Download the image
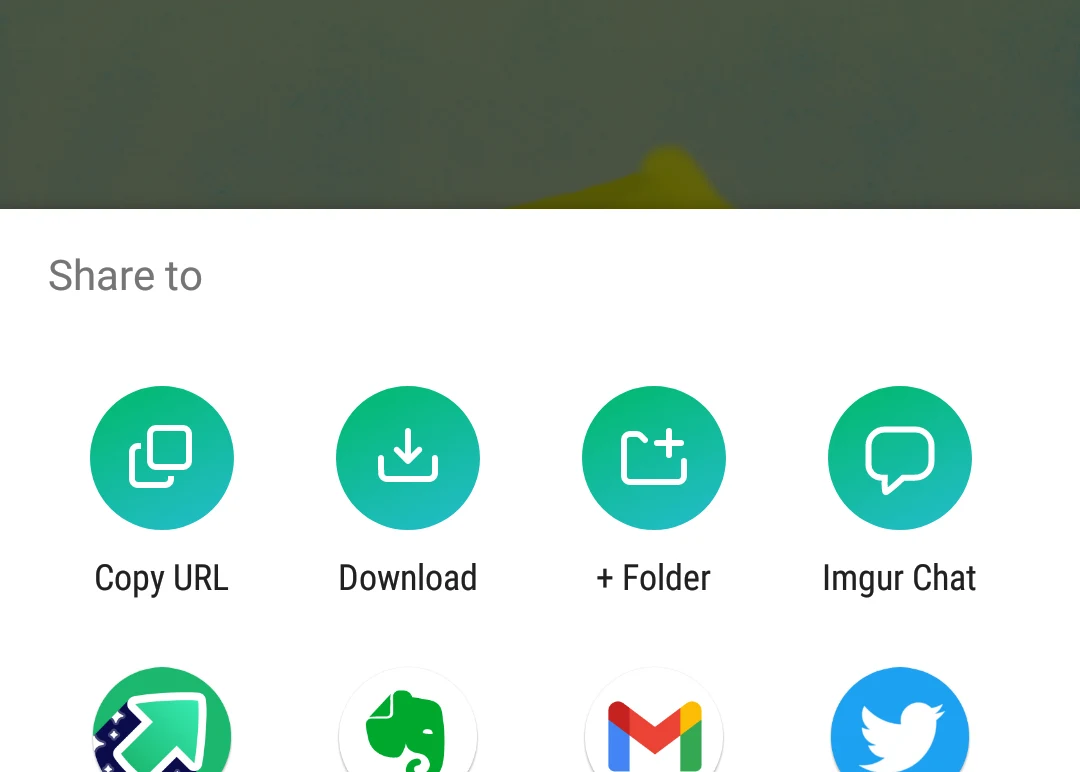Screen dimensions: 1080x772 pos(408,458)
